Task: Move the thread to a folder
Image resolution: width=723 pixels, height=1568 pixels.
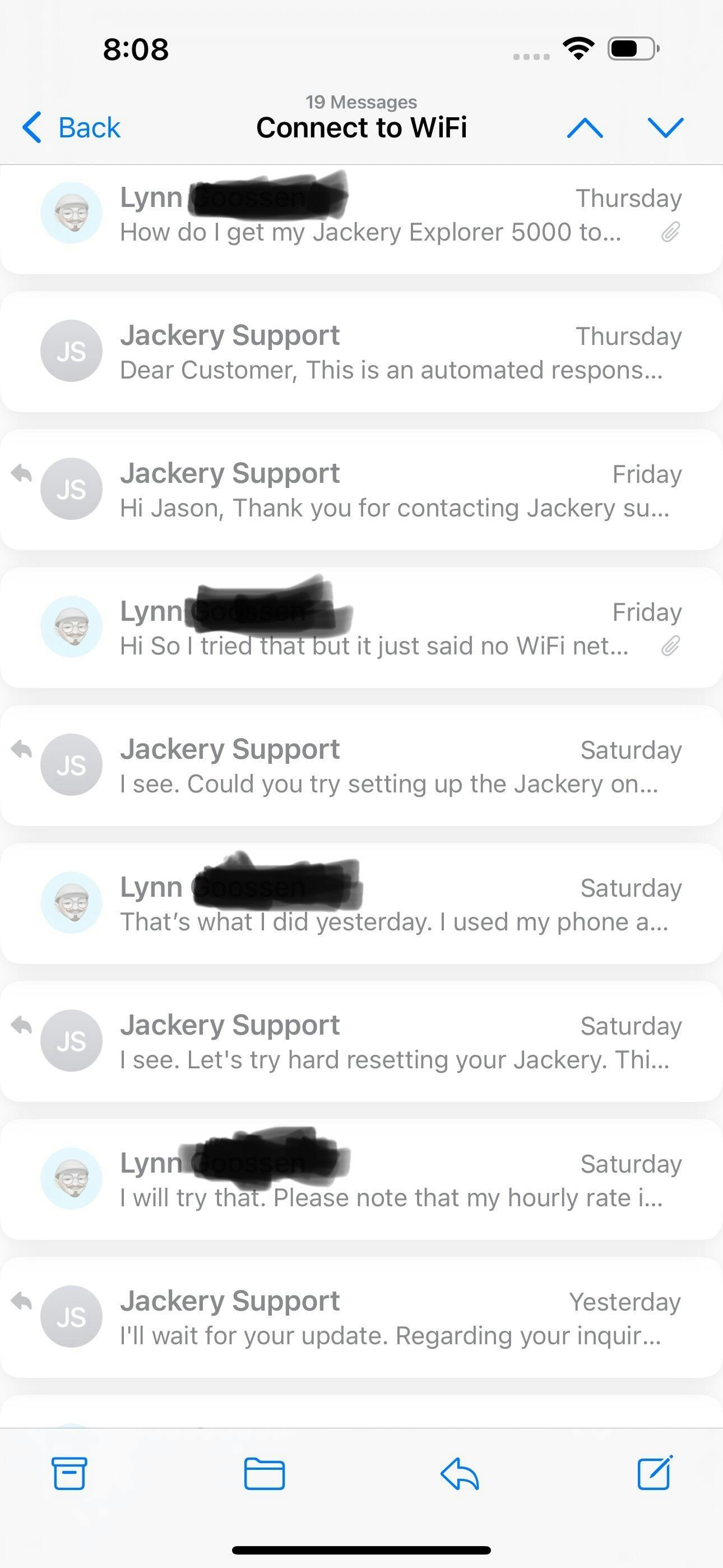Action: (x=264, y=1474)
